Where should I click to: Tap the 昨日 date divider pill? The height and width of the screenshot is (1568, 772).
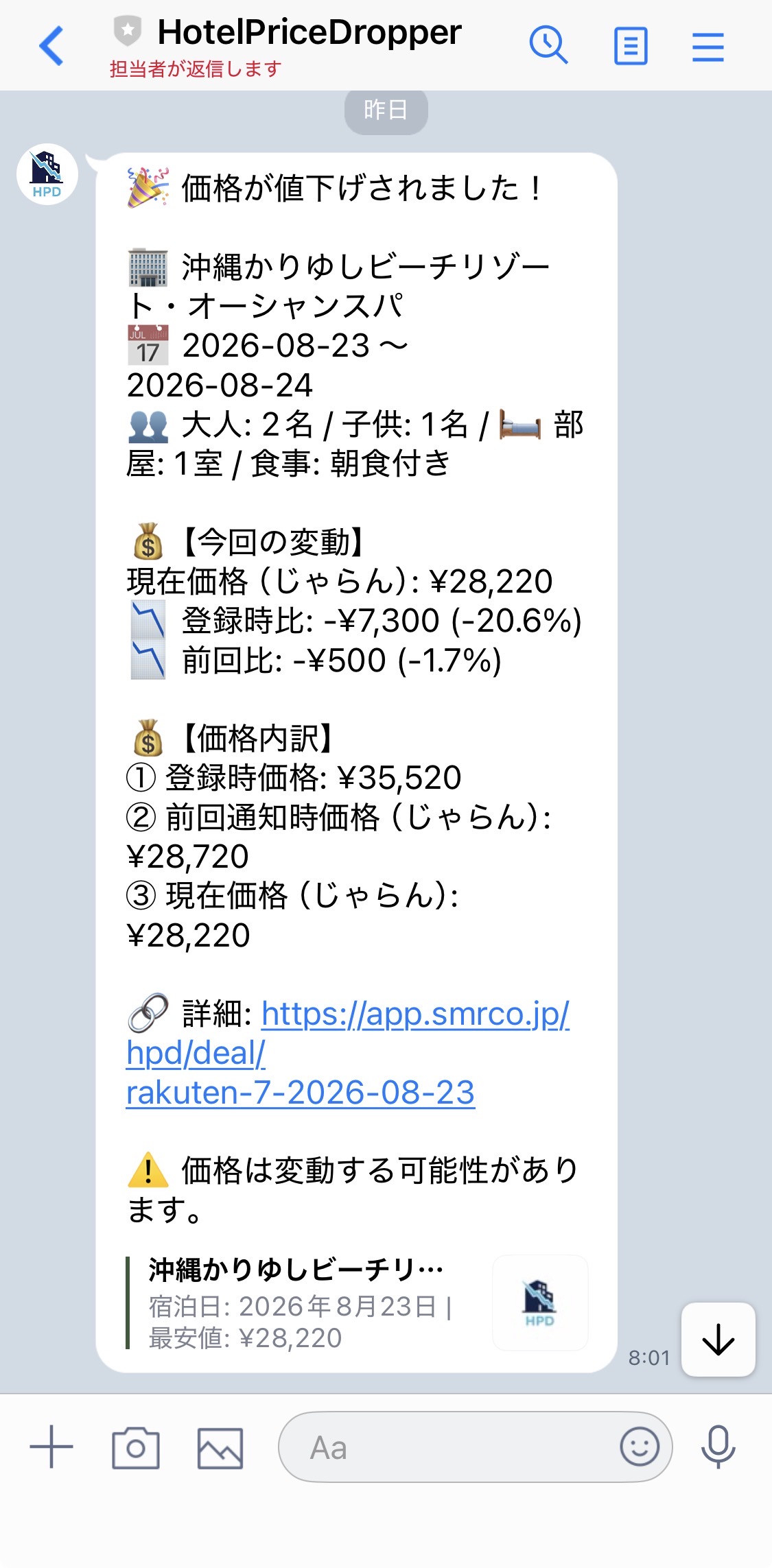click(x=386, y=110)
